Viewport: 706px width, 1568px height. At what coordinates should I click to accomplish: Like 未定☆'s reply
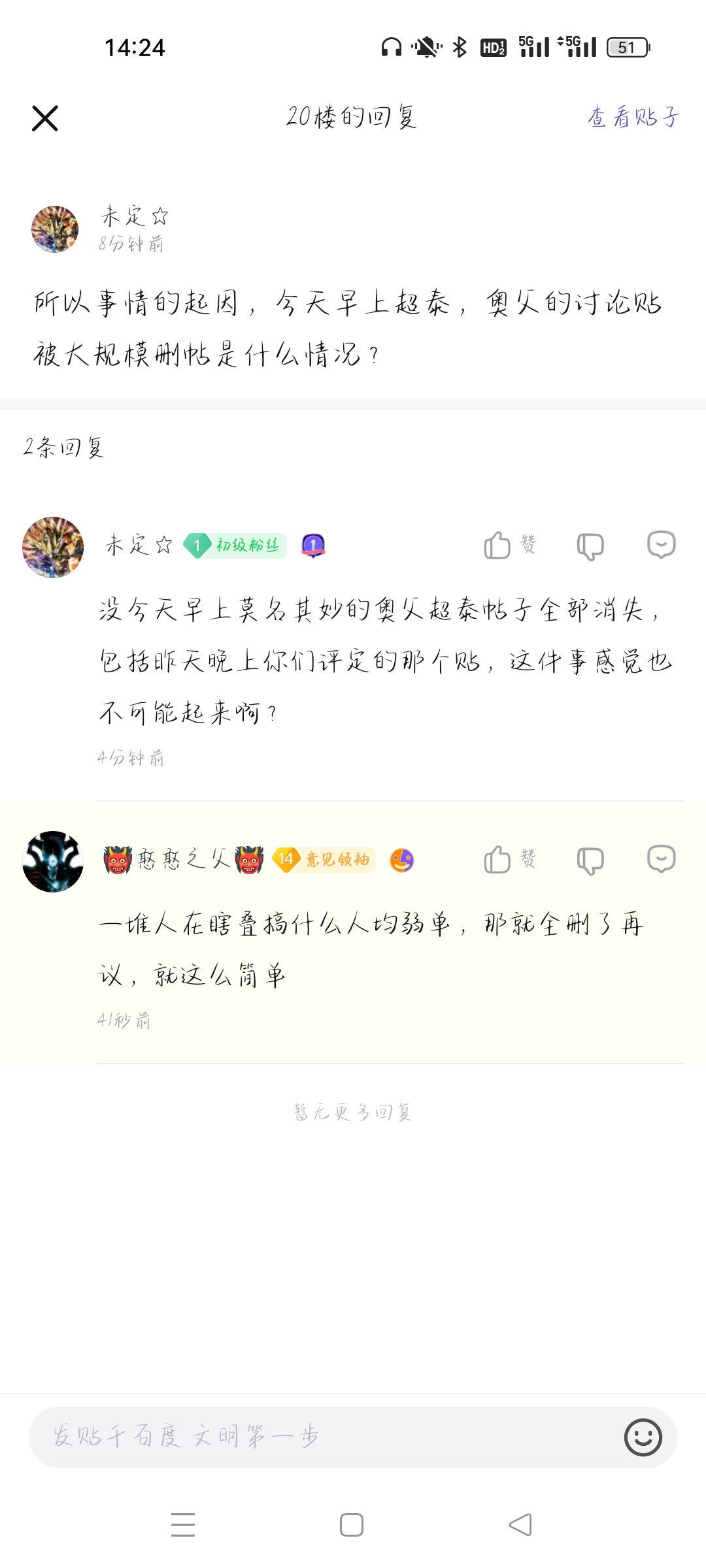[x=509, y=545]
